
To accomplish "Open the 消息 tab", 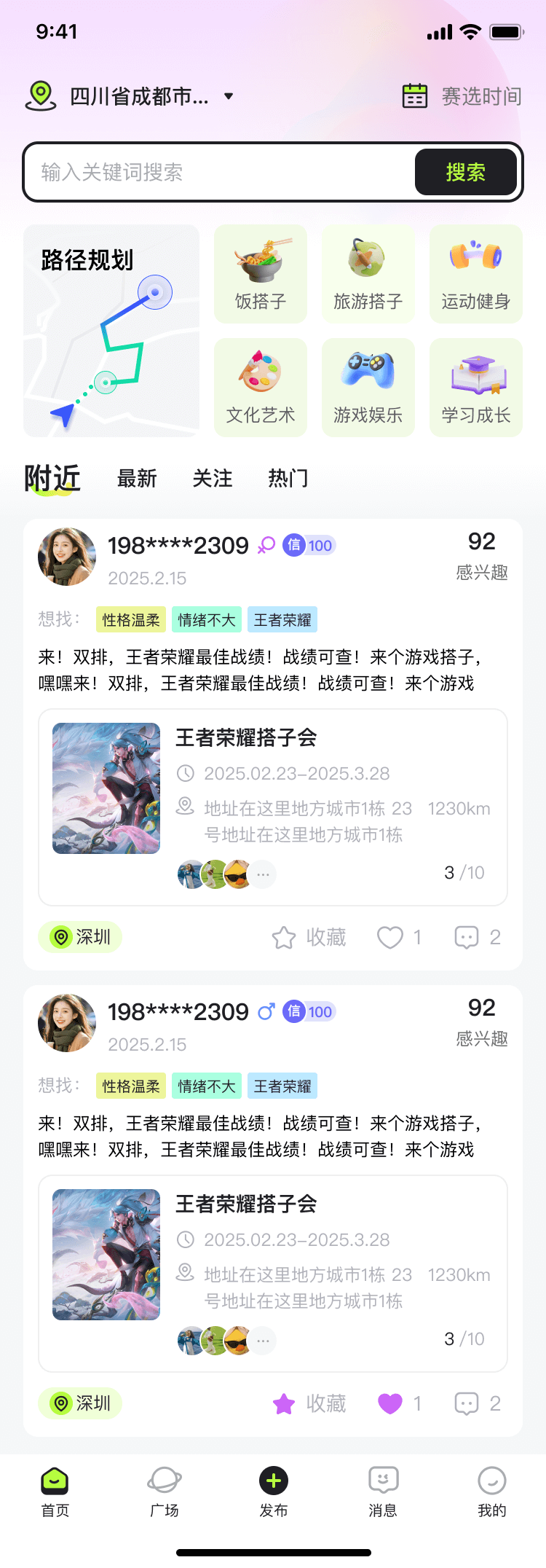I will coord(383,1491).
